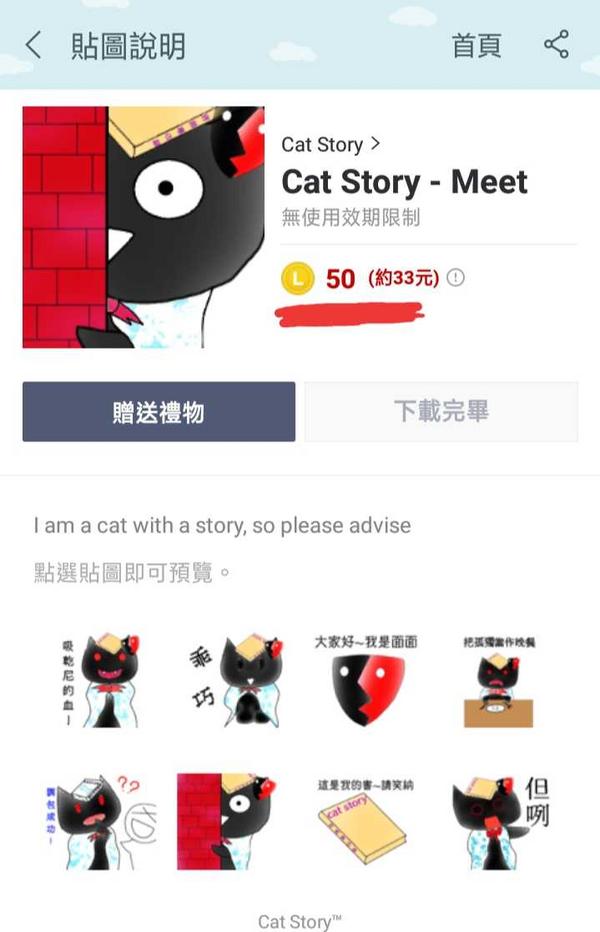Tap the 贈送禮物 gift button
This screenshot has width=600, height=932.
tap(159, 411)
